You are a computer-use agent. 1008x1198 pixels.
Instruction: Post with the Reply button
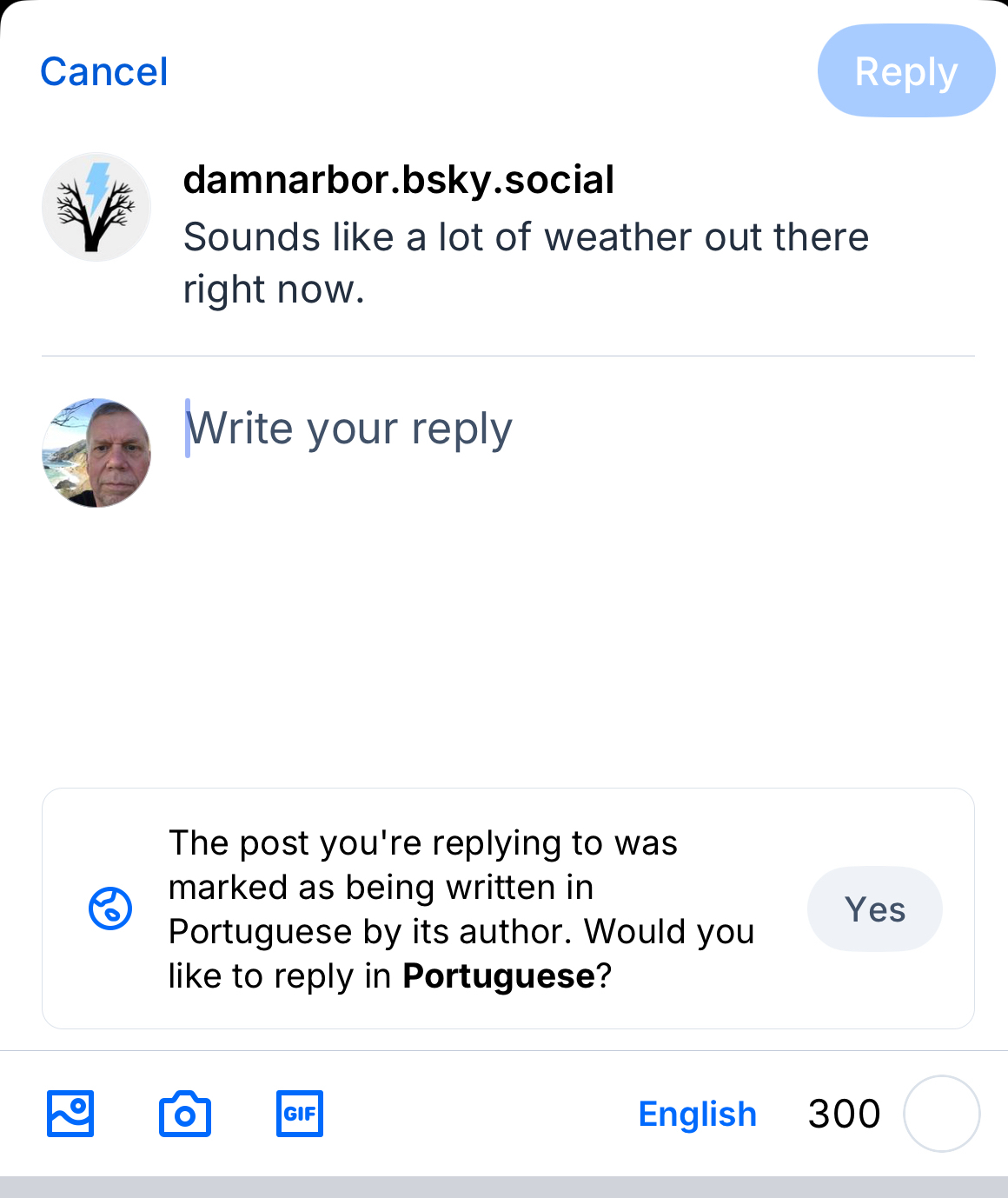[905, 71]
